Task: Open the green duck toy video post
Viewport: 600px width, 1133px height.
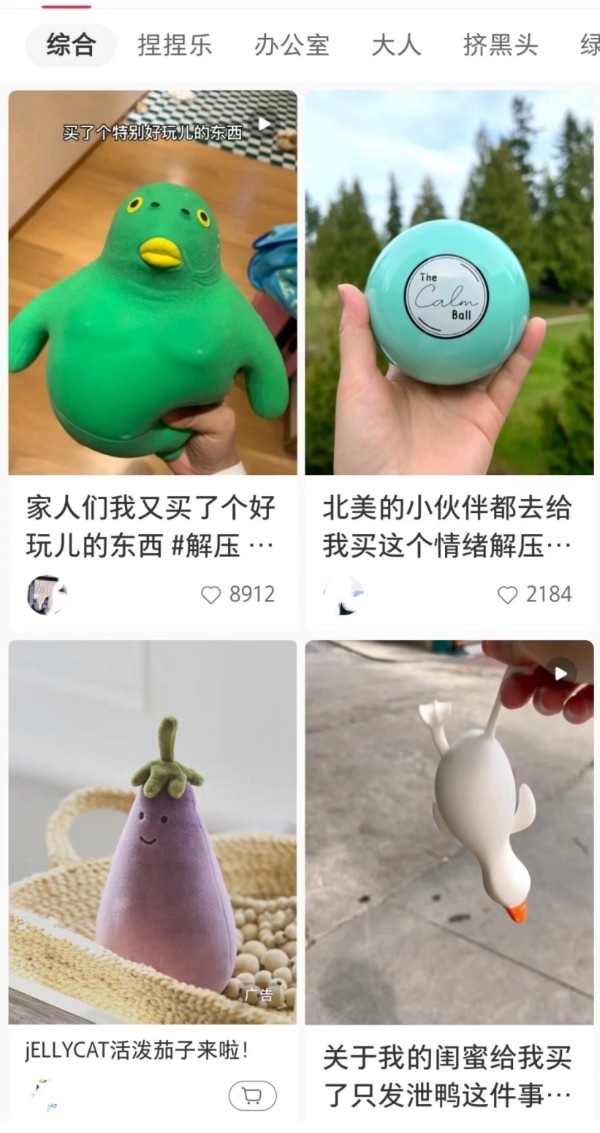Action: (x=153, y=282)
